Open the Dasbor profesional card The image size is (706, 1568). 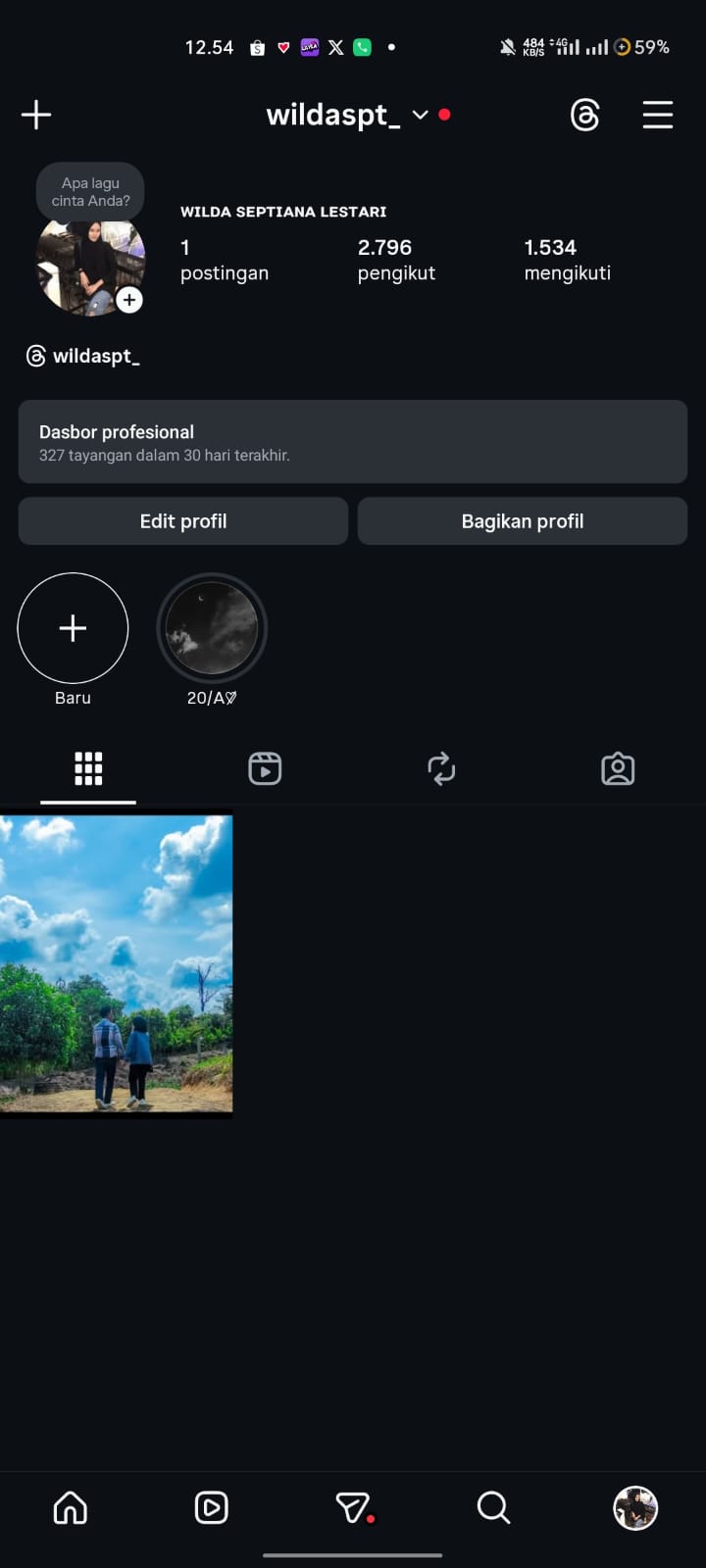click(353, 442)
